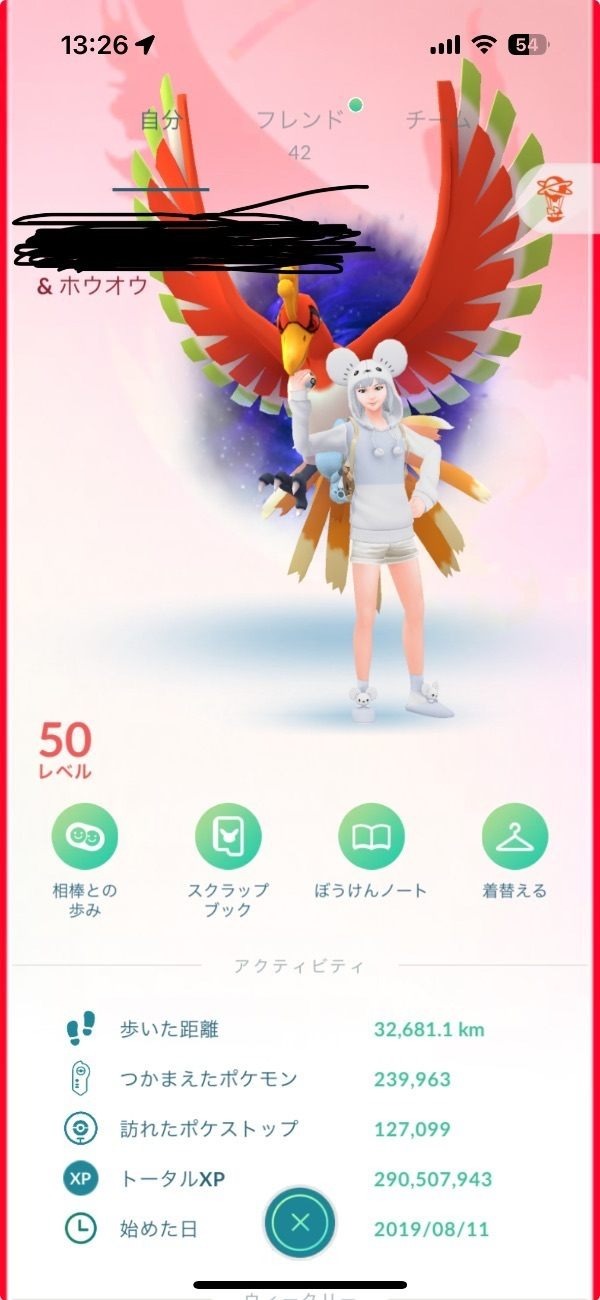Switch to the フレンド tab
This screenshot has width=600, height=1300.
coord(299,121)
